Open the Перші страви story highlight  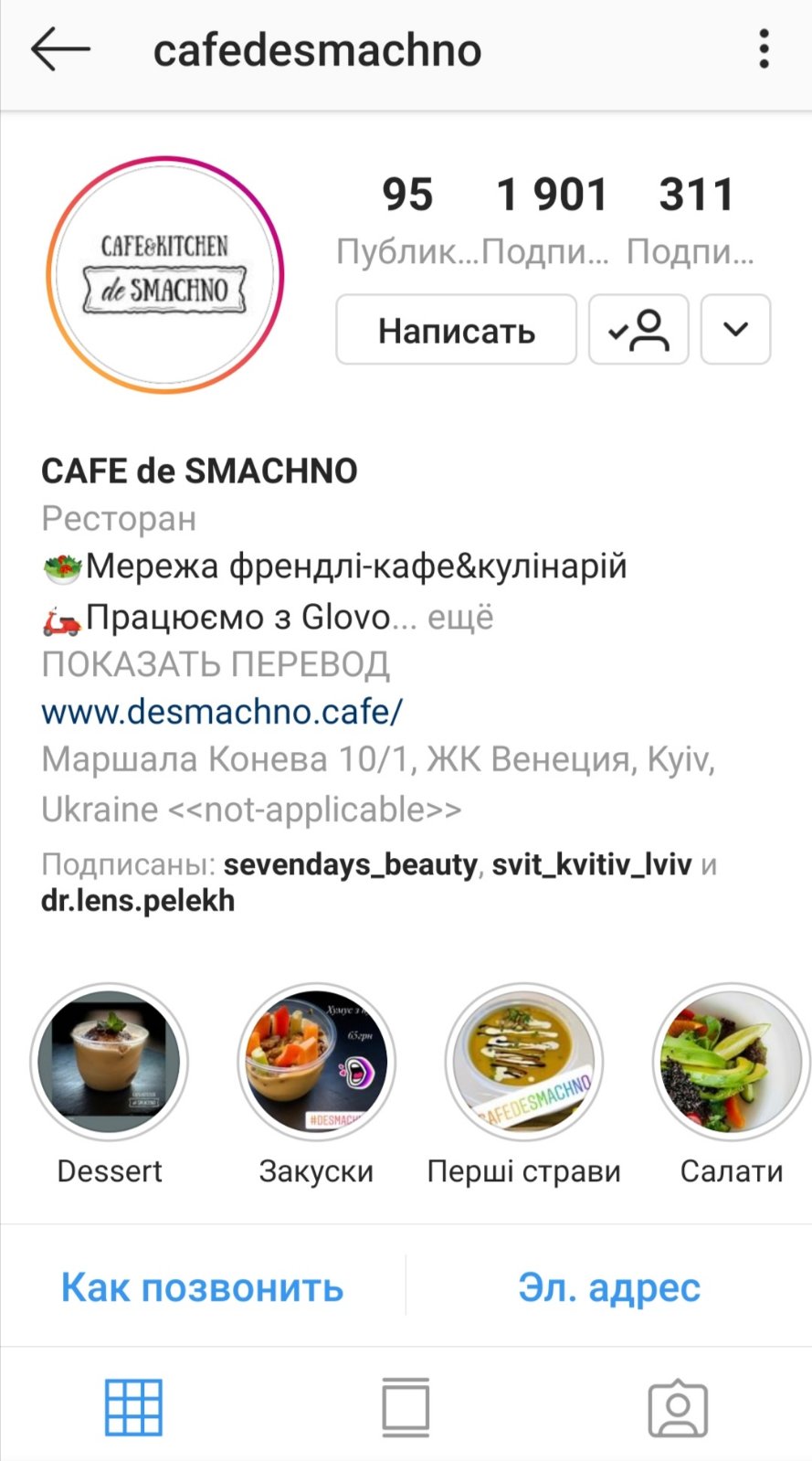click(x=524, y=1085)
